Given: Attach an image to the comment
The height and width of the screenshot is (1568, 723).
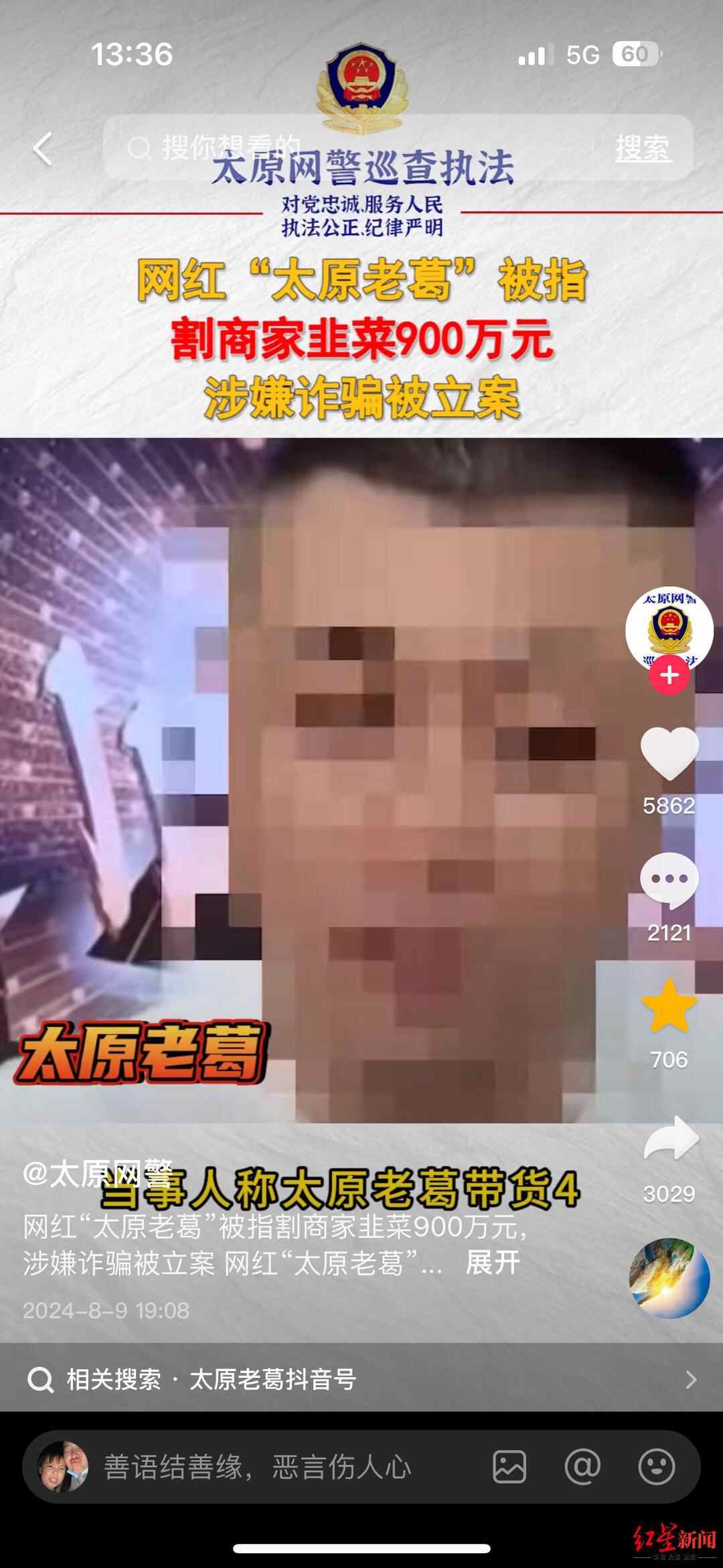Looking at the screenshot, I should pos(509,1467).
